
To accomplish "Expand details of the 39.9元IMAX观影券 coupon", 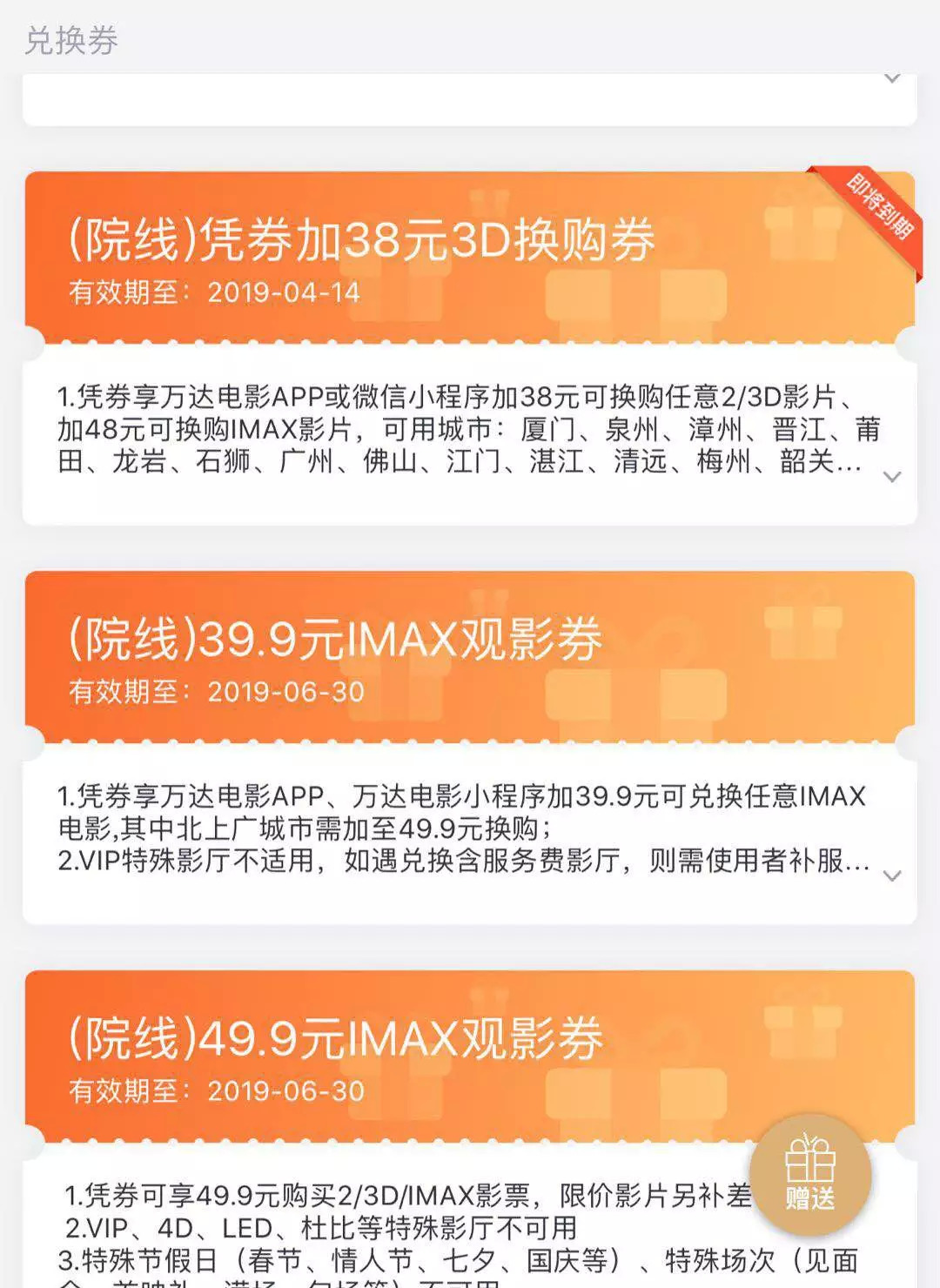I will 891,876.
